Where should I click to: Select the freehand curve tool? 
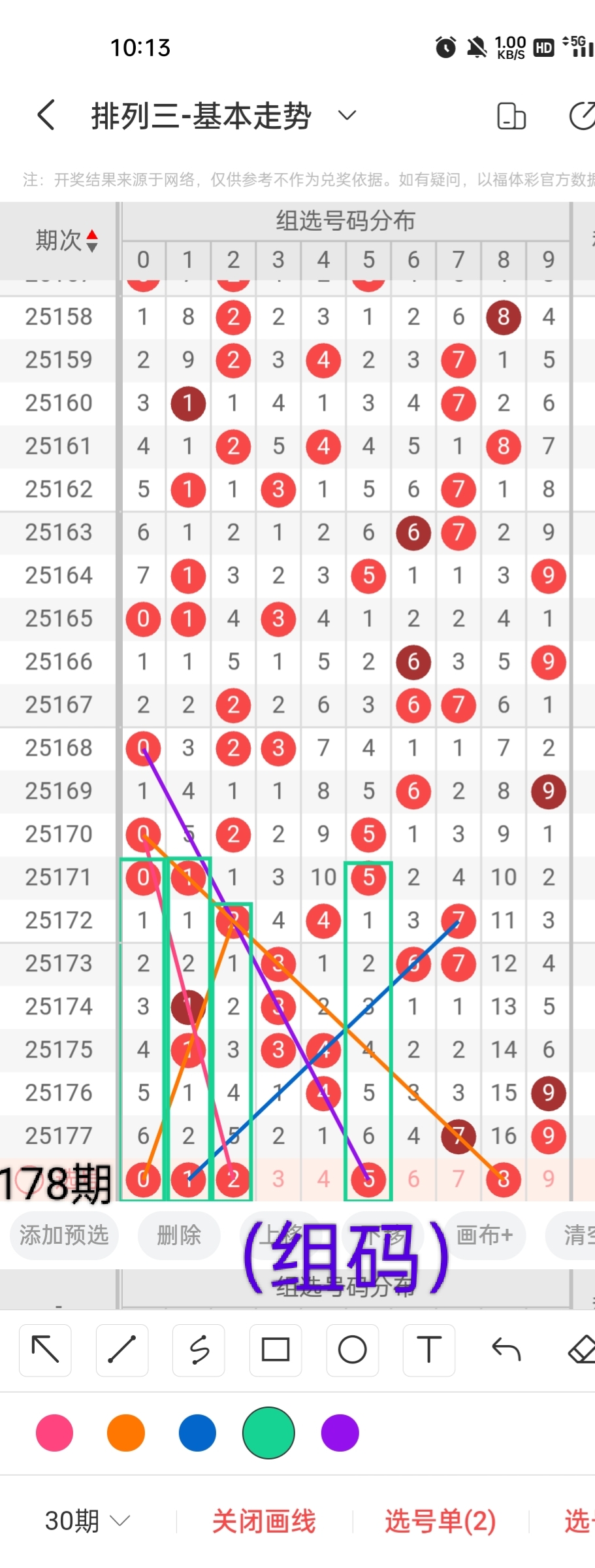click(x=199, y=1350)
